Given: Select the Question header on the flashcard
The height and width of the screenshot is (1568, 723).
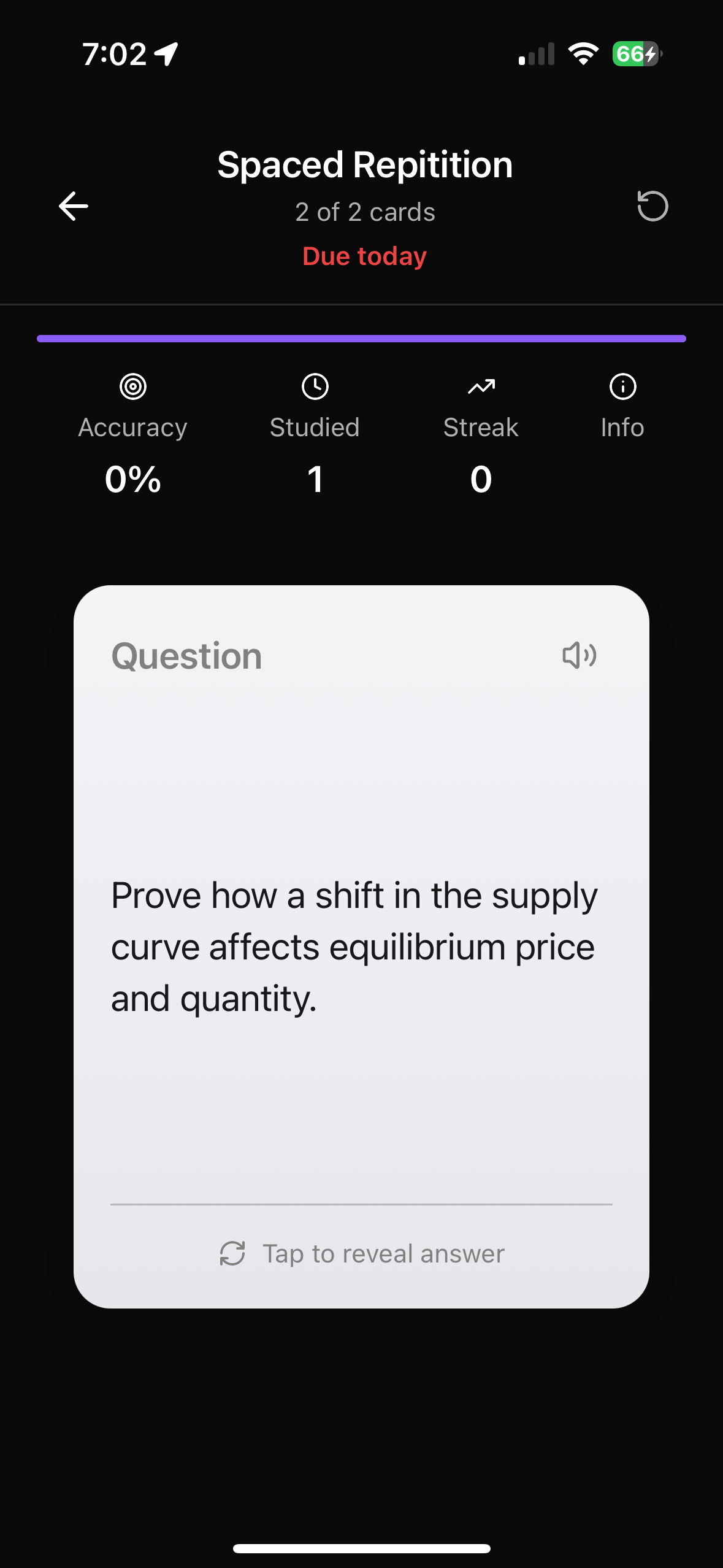Looking at the screenshot, I should coord(185,656).
